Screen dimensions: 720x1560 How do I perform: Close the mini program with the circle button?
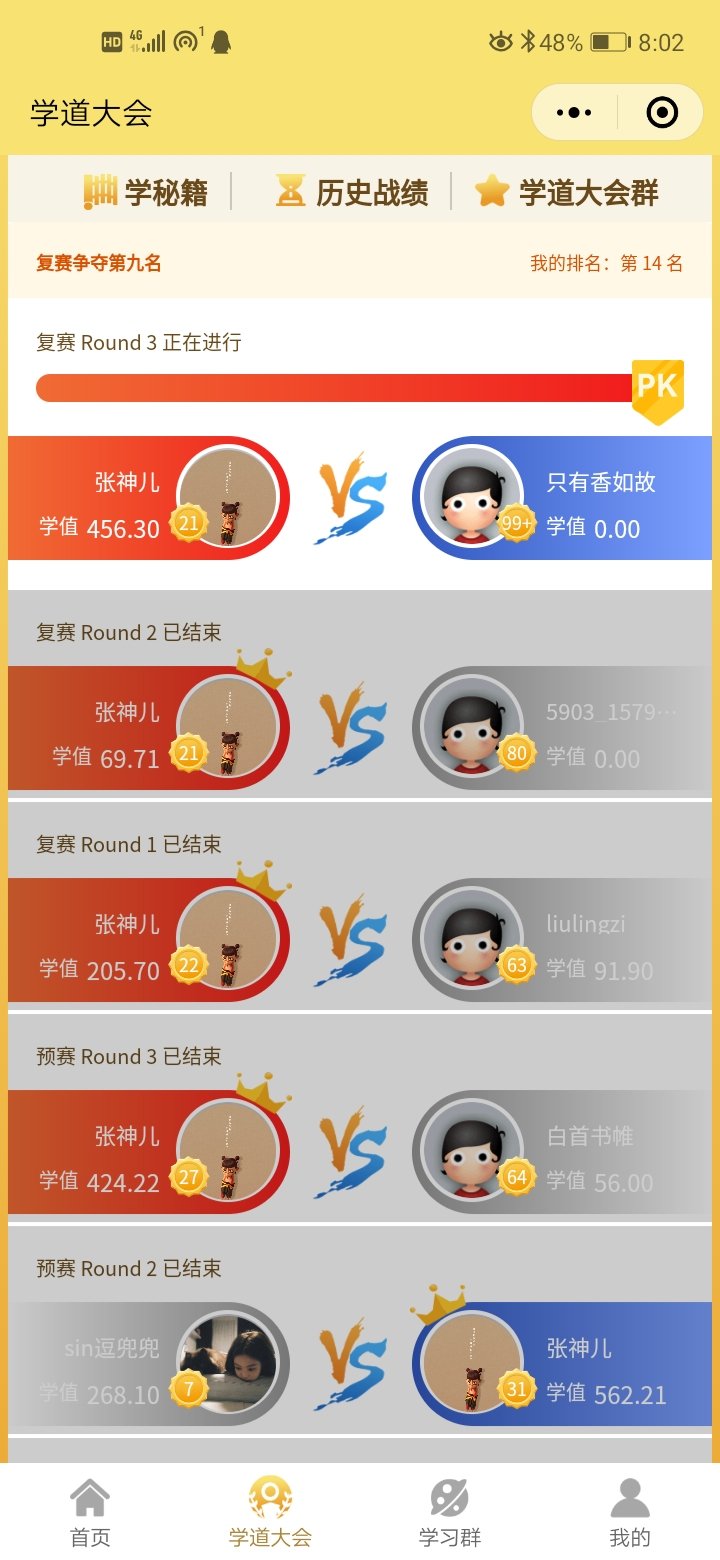[662, 113]
